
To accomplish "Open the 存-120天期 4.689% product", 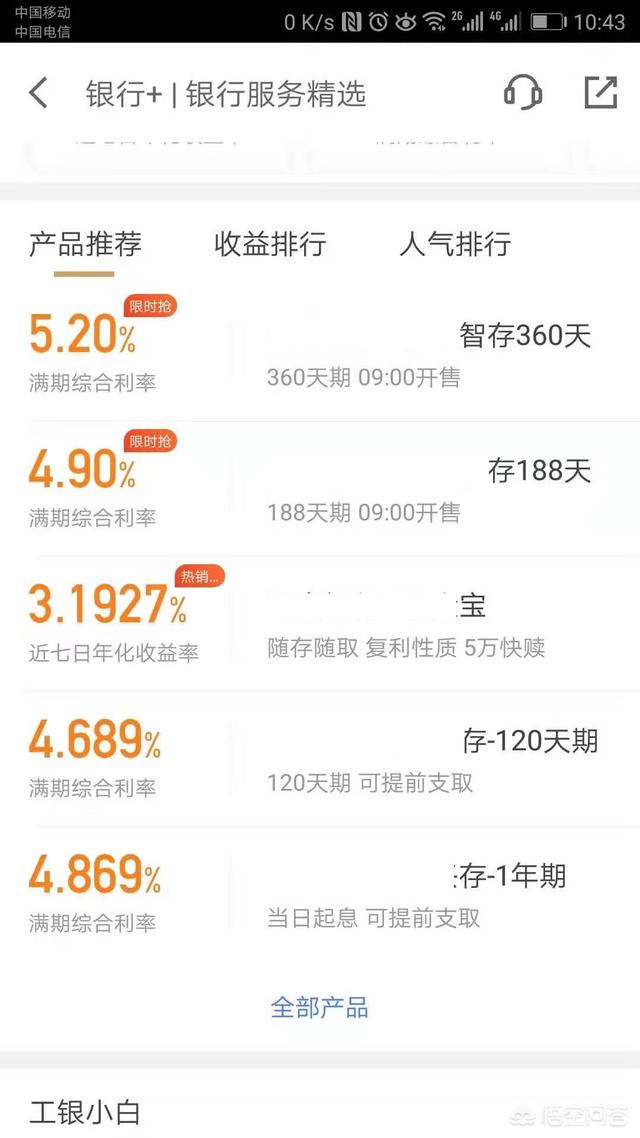I will (320, 759).
